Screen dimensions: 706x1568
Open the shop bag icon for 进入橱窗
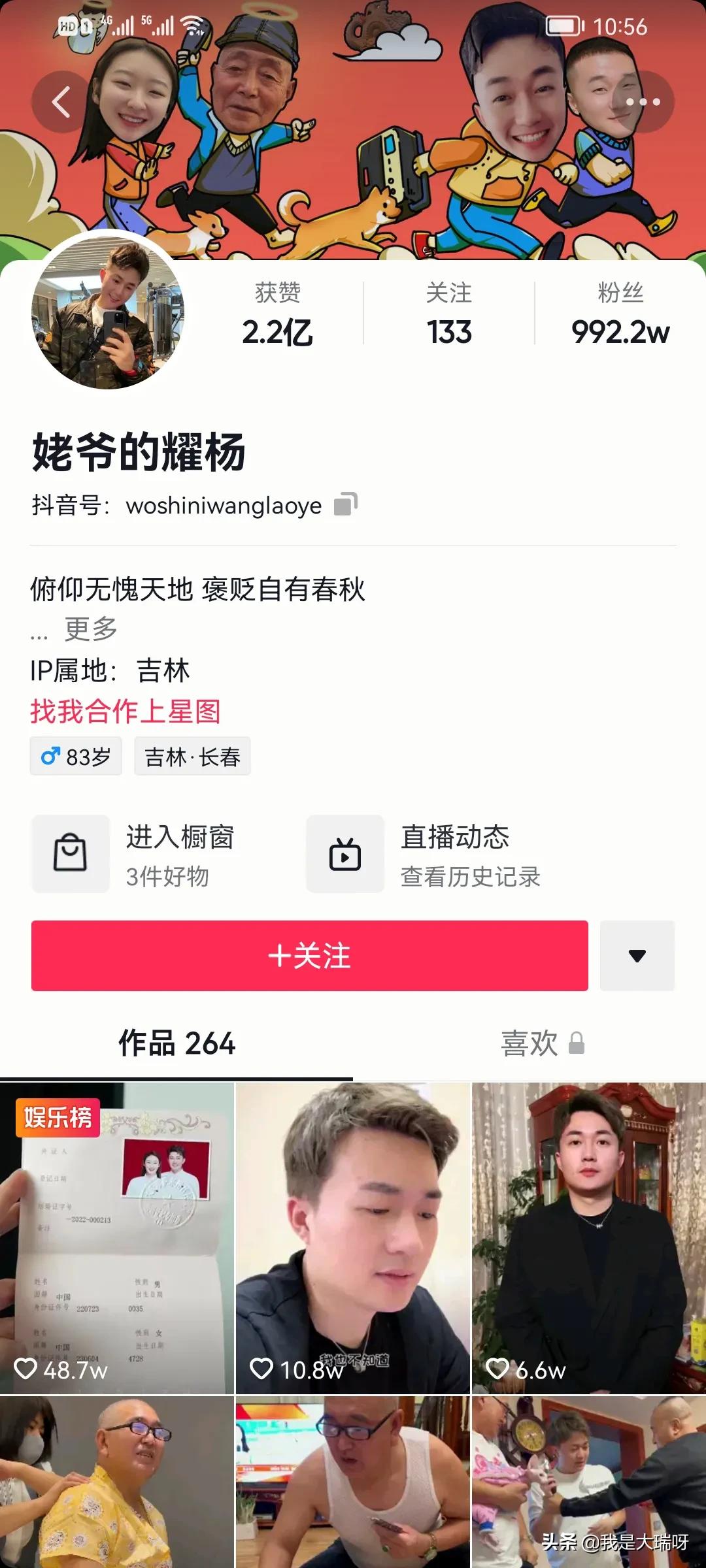coord(71,853)
